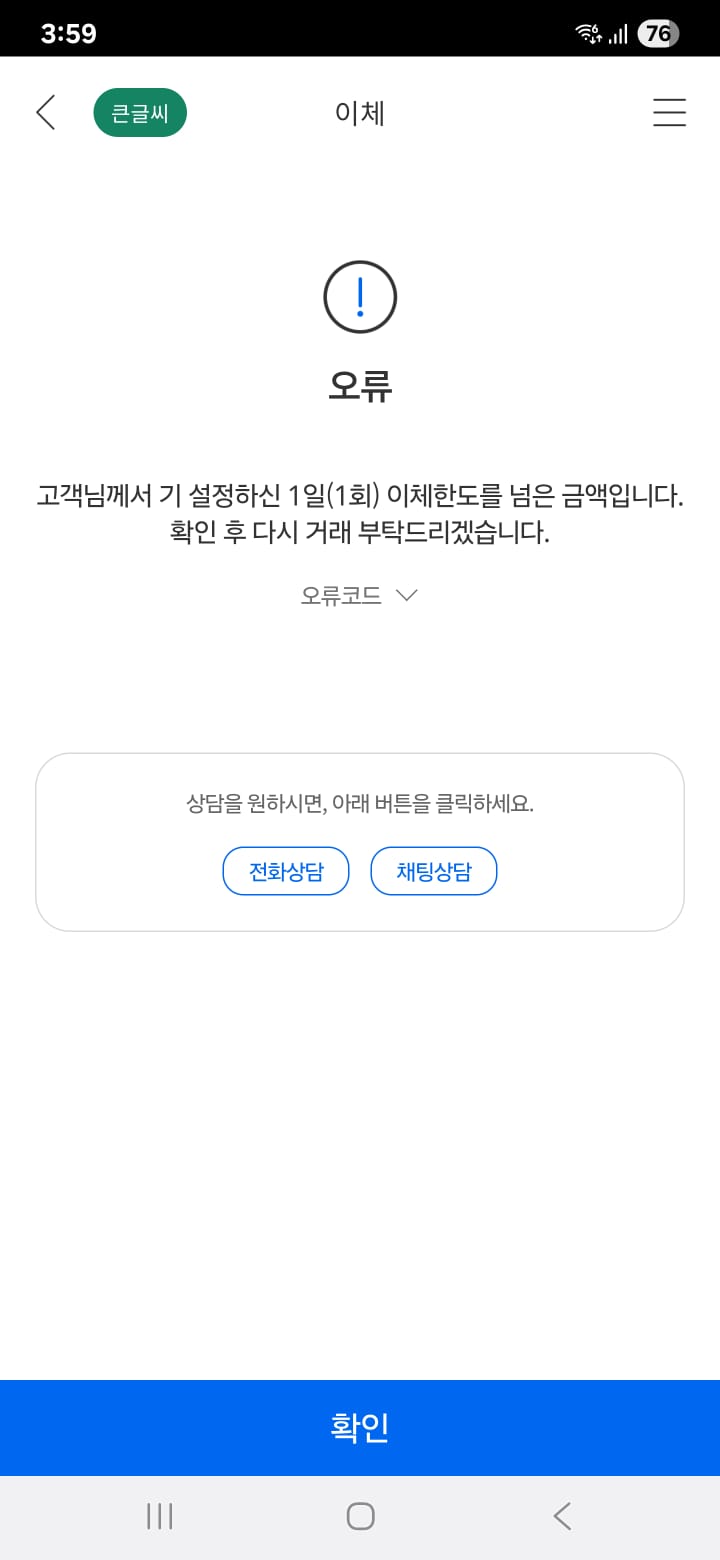Open the hamburger menu
The image size is (720, 1560).
[x=669, y=113]
